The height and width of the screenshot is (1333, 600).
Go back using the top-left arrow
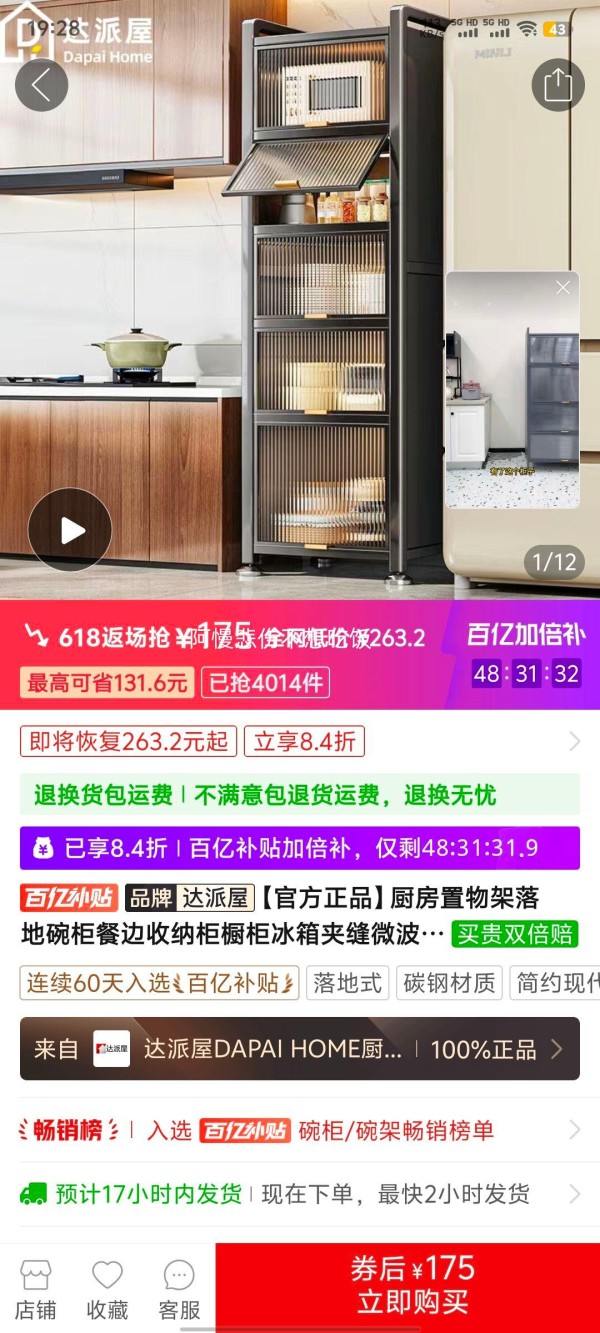pyautogui.click(x=41, y=85)
